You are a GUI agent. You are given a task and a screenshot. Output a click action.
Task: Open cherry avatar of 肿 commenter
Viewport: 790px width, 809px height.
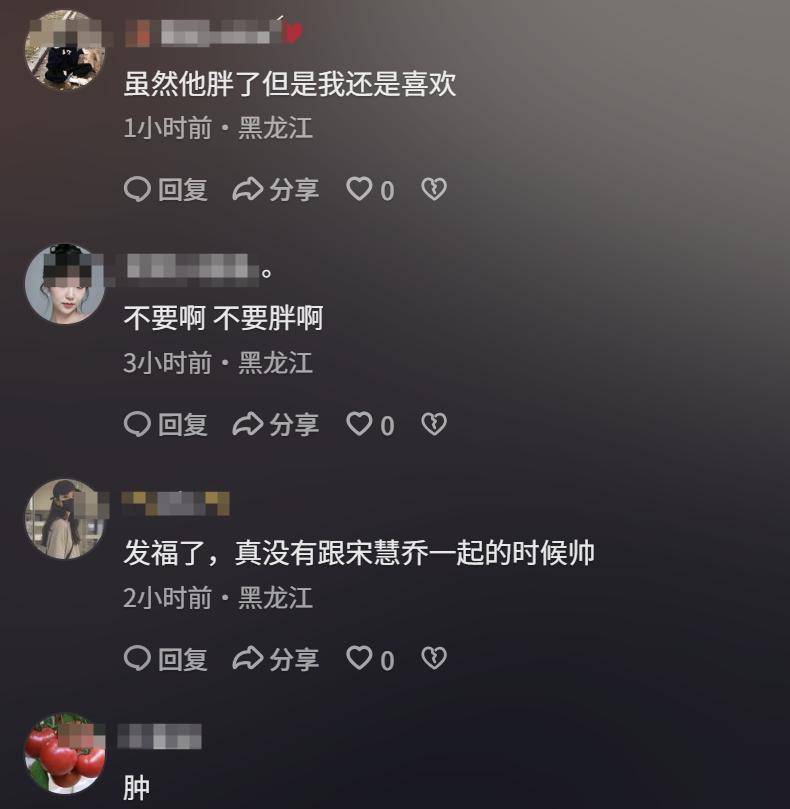(x=65, y=753)
